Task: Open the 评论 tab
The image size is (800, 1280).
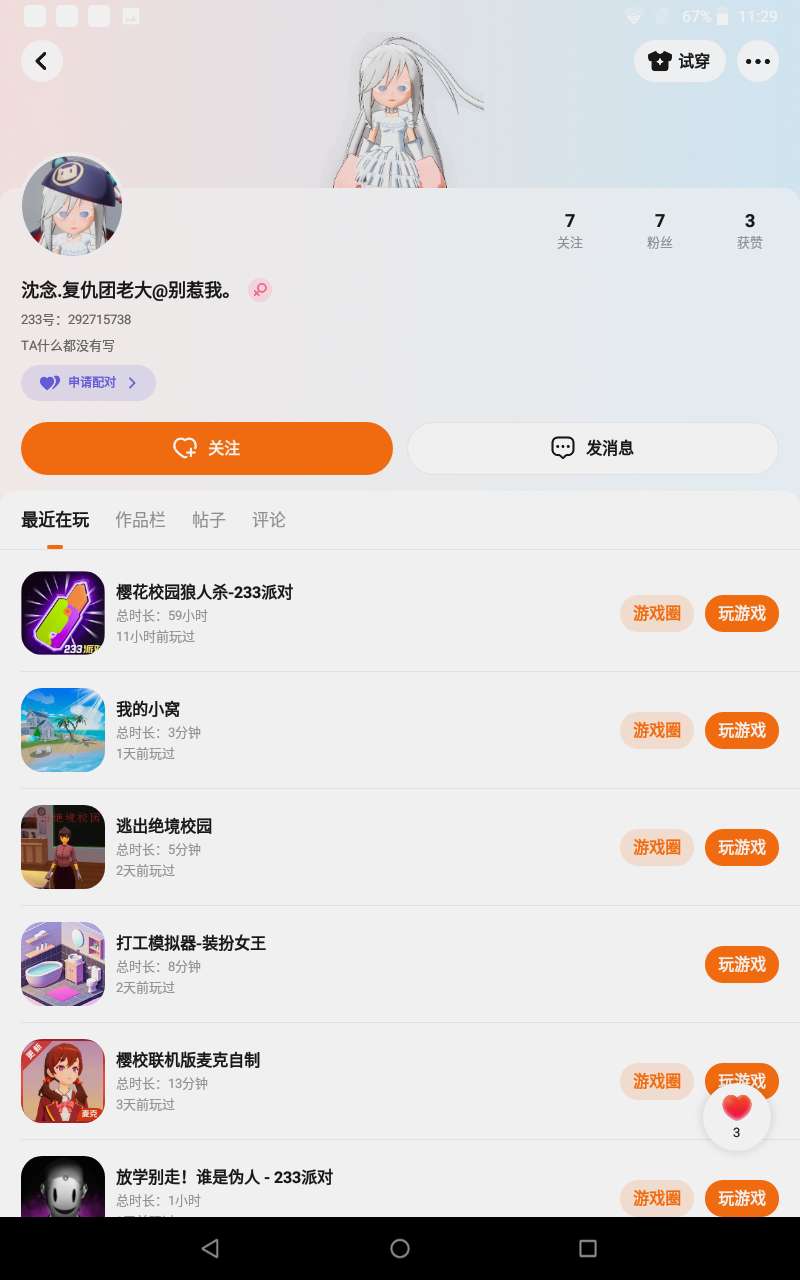Action: point(269,519)
